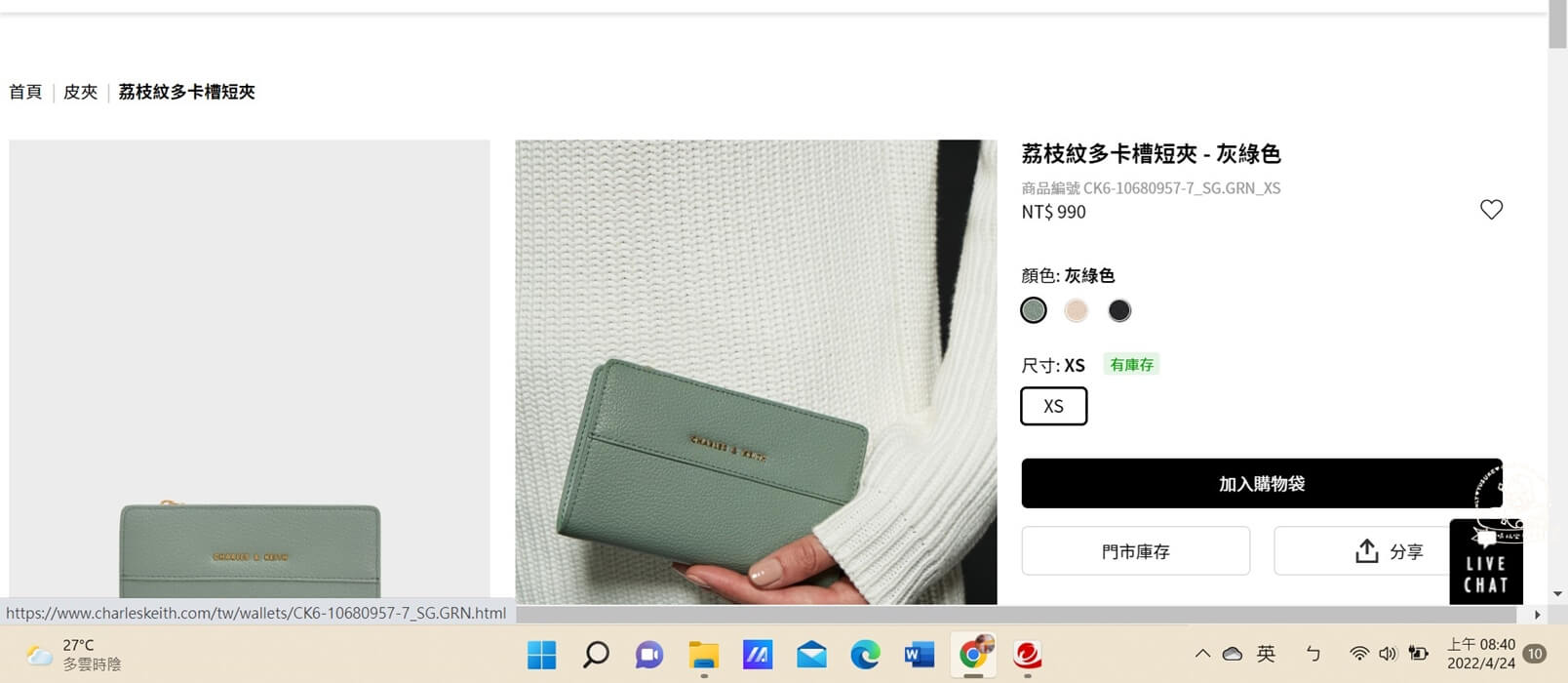Tap 加入購物袋 to add to bag
Screen dimensions: 1568x683
[1261, 483]
